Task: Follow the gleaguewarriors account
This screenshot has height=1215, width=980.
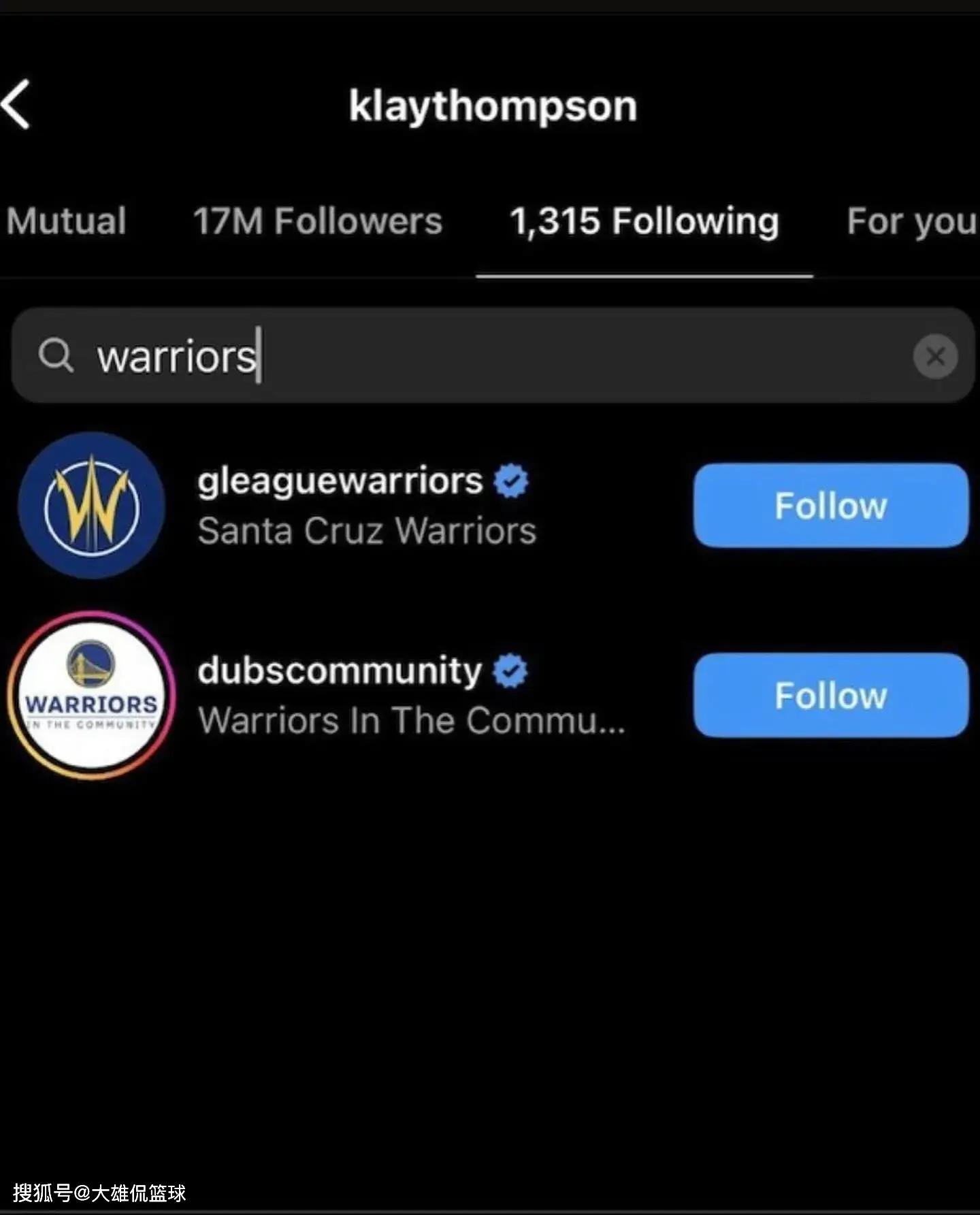Action: click(830, 505)
